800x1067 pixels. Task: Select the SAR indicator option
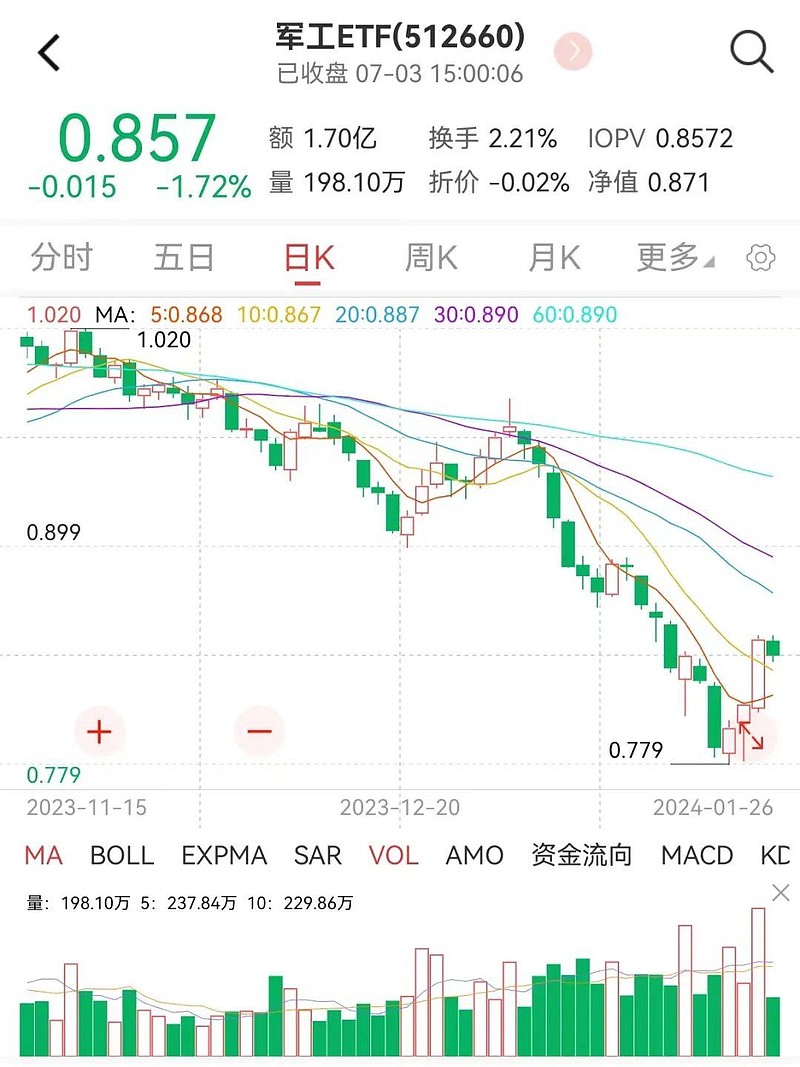click(320, 856)
